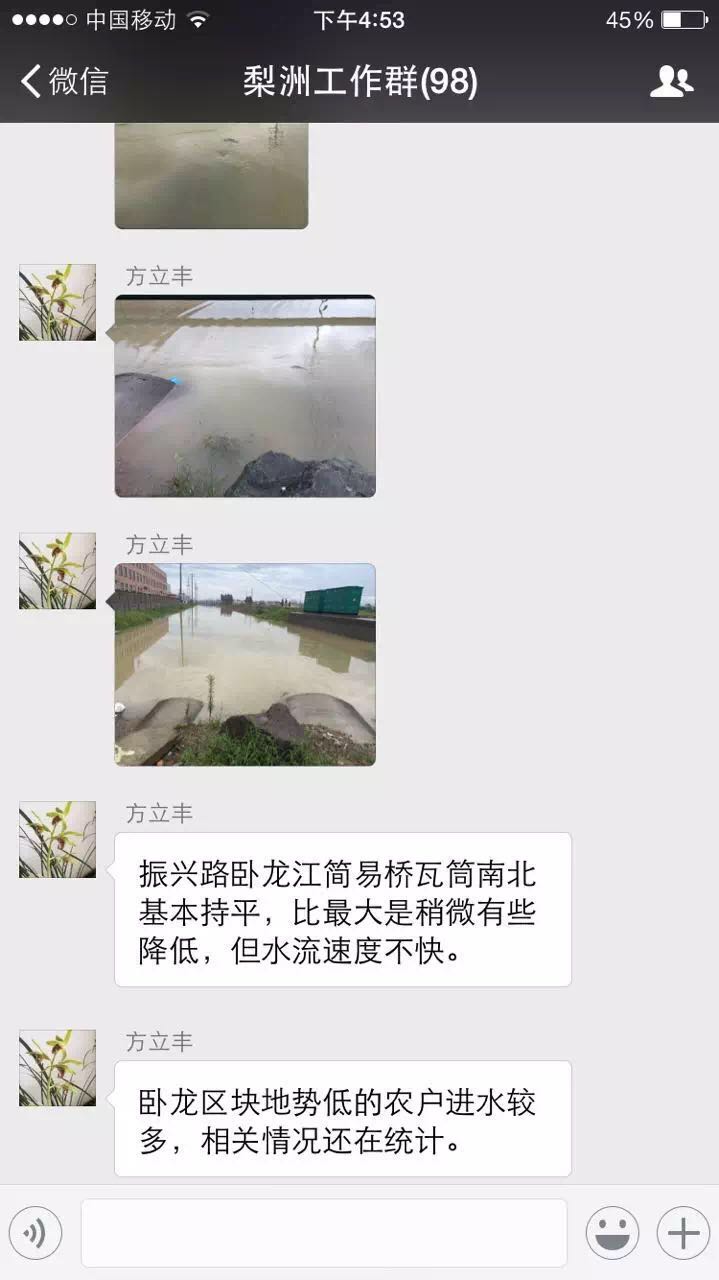
Task: Open 方立丰's avatar beside the 振兴路 message
Action: pos(57,839)
